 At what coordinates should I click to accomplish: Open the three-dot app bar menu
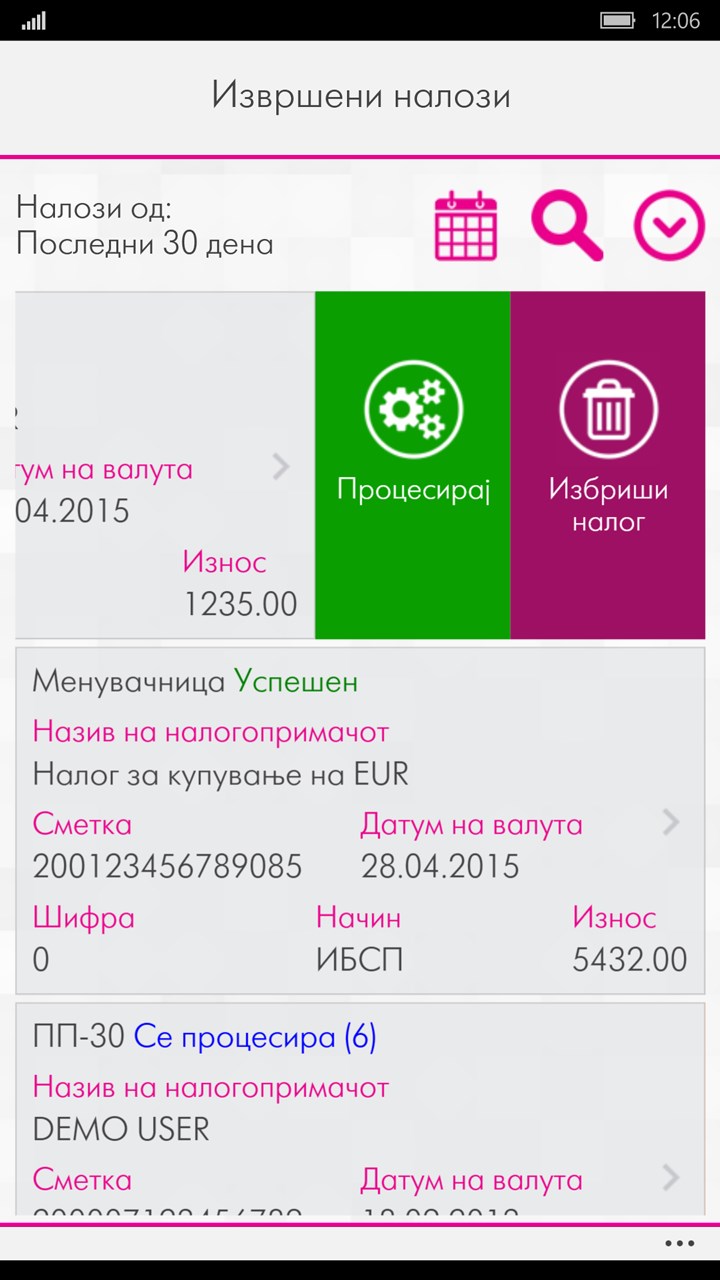(x=680, y=1244)
